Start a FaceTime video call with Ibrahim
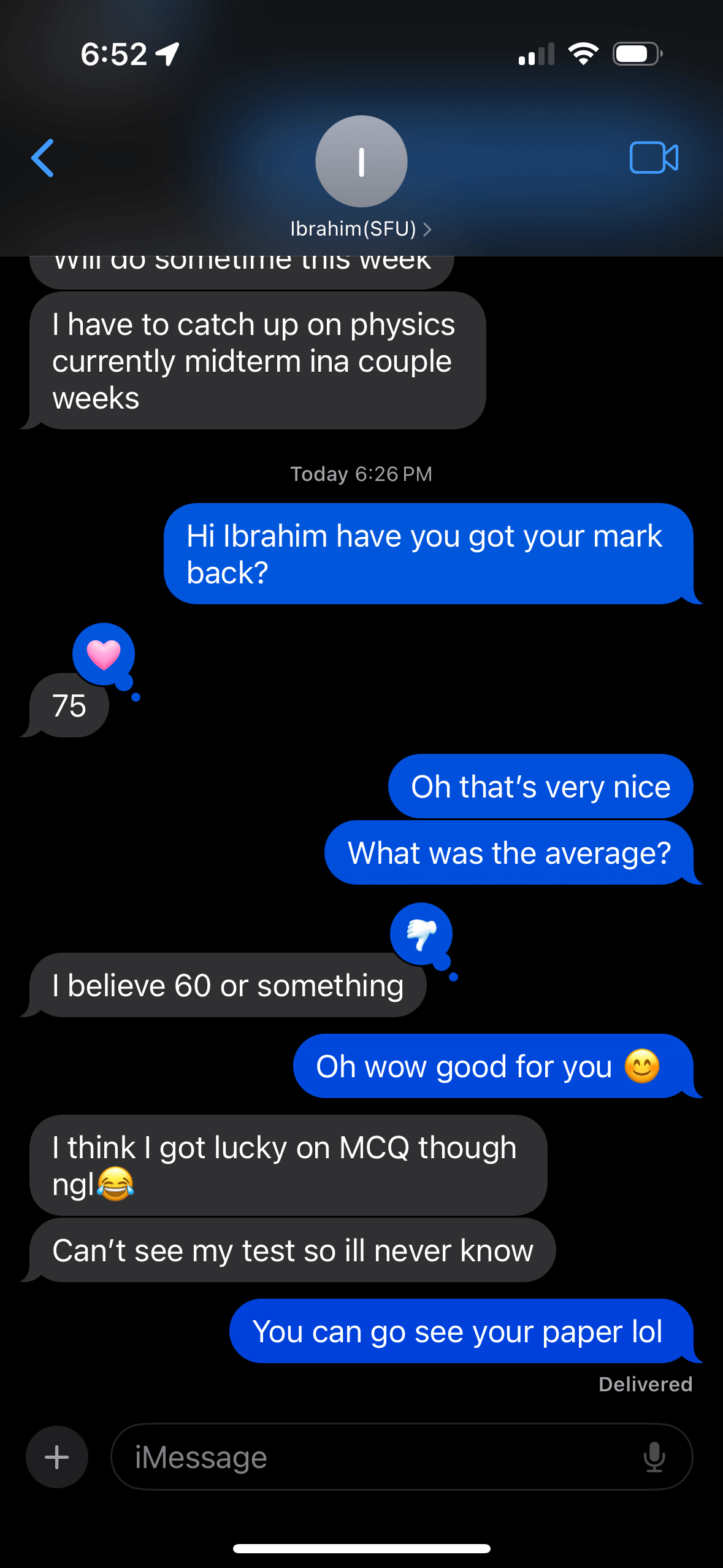This screenshot has height=1568, width=723. coord(654,158)
